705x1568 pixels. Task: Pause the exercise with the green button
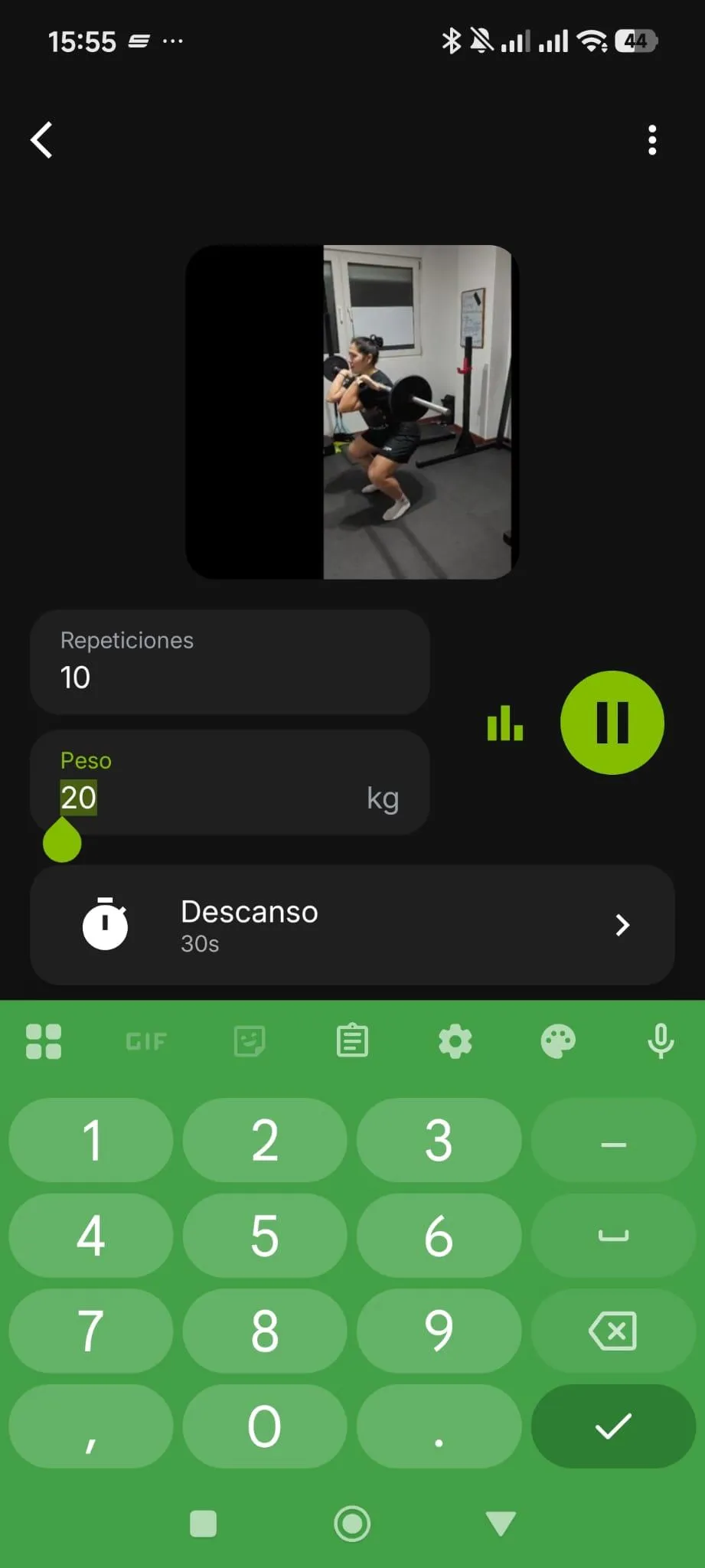pos(612,723)
